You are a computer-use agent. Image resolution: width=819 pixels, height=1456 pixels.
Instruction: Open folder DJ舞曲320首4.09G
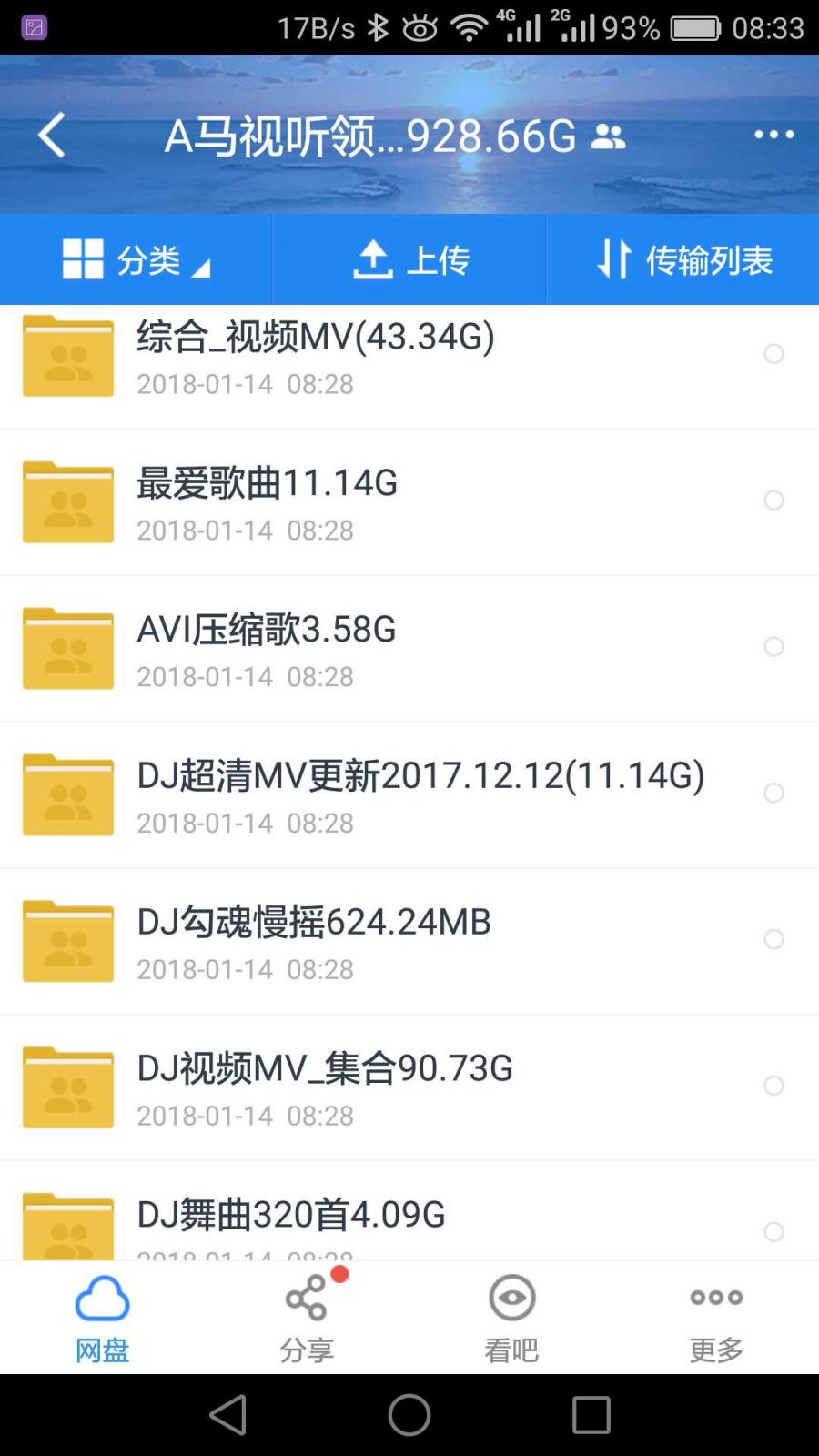click(409, 1211)
